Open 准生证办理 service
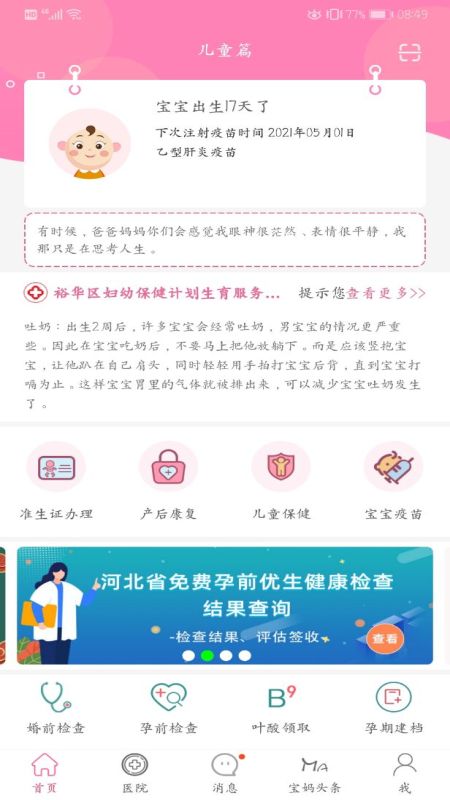The height and width of the screenshot is (800, 450). (x=56, y=481)
